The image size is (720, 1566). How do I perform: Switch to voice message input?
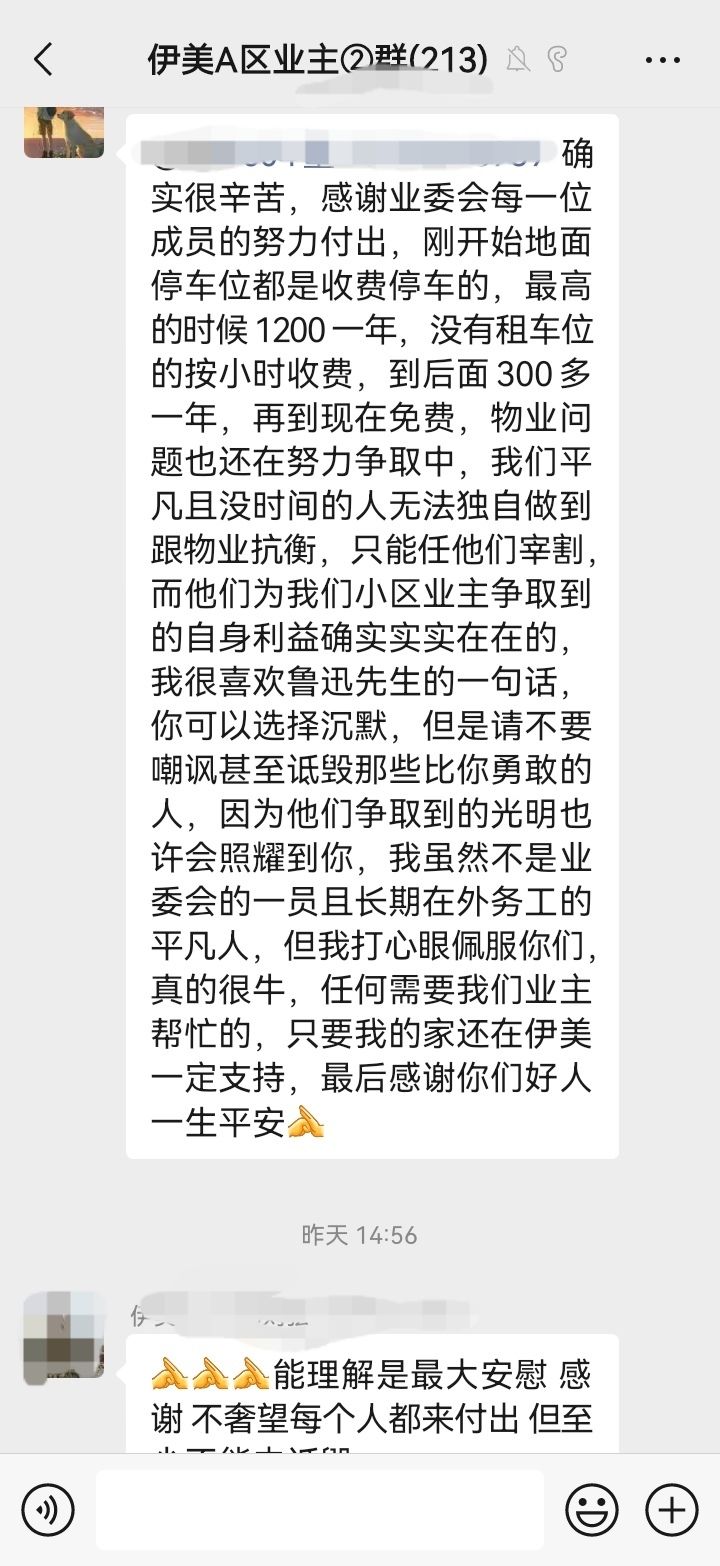[x=47, y=1509]
